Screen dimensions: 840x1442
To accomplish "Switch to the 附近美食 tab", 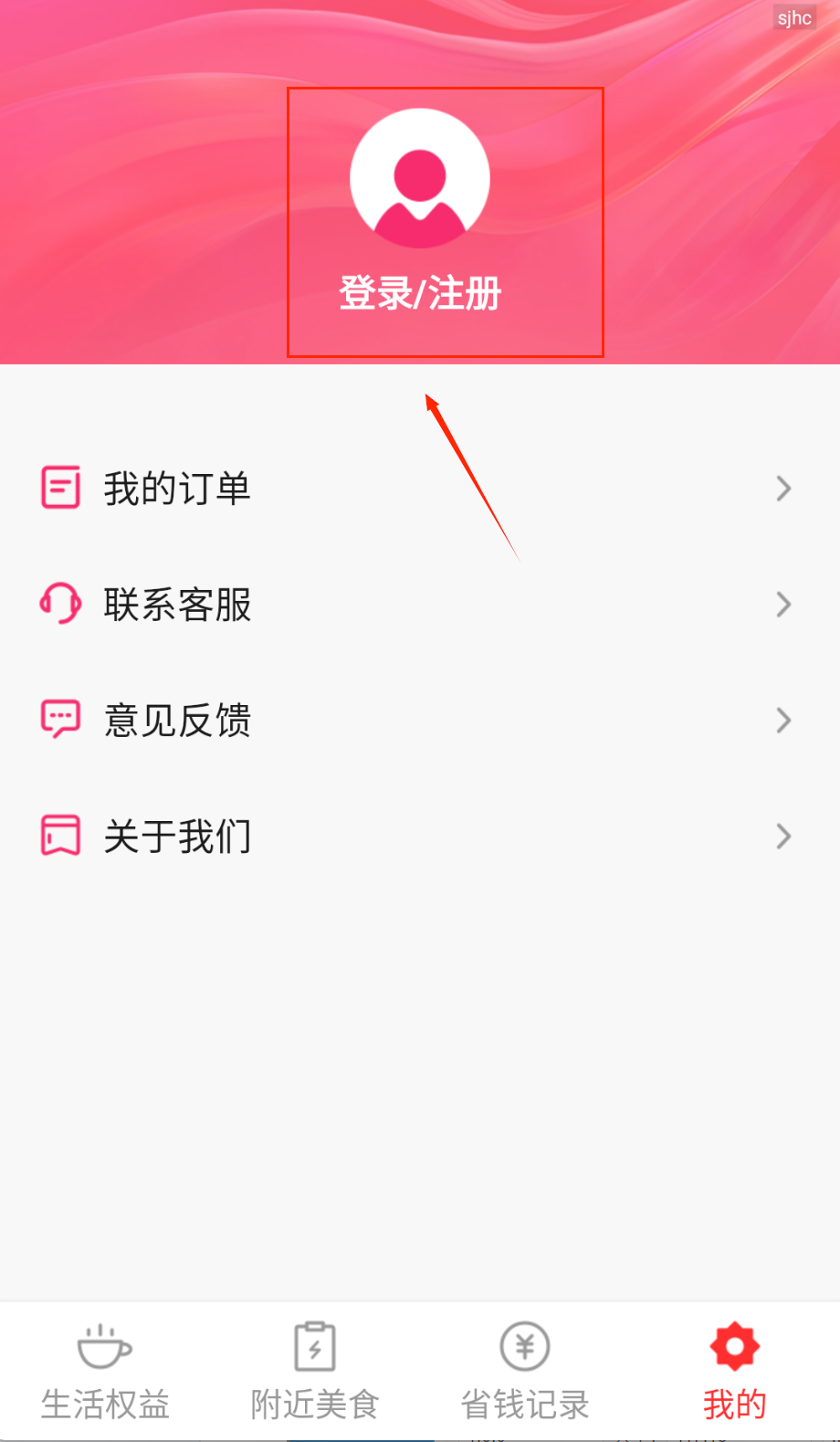I will pos(315,1372).
